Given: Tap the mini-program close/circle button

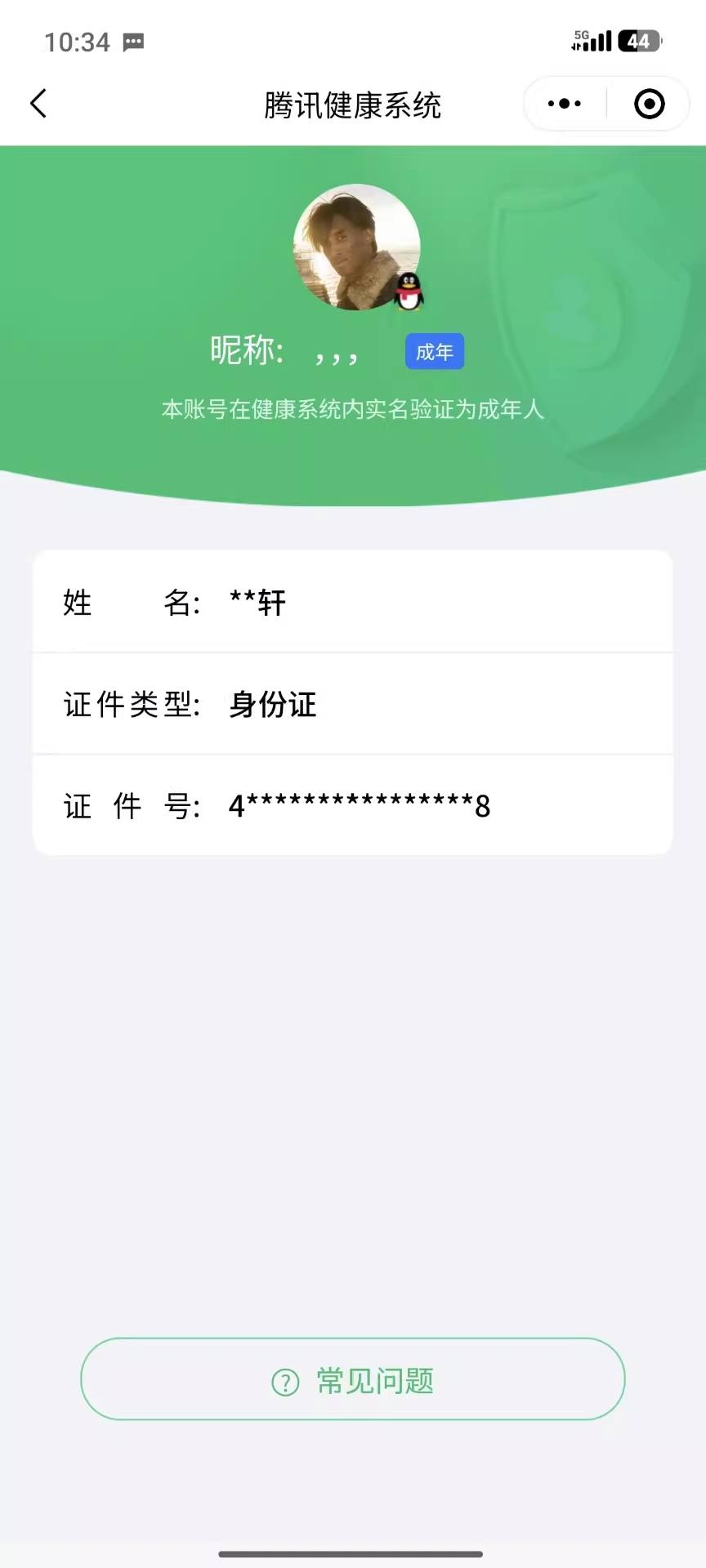Looking at the screenshot, I should 648,104.
